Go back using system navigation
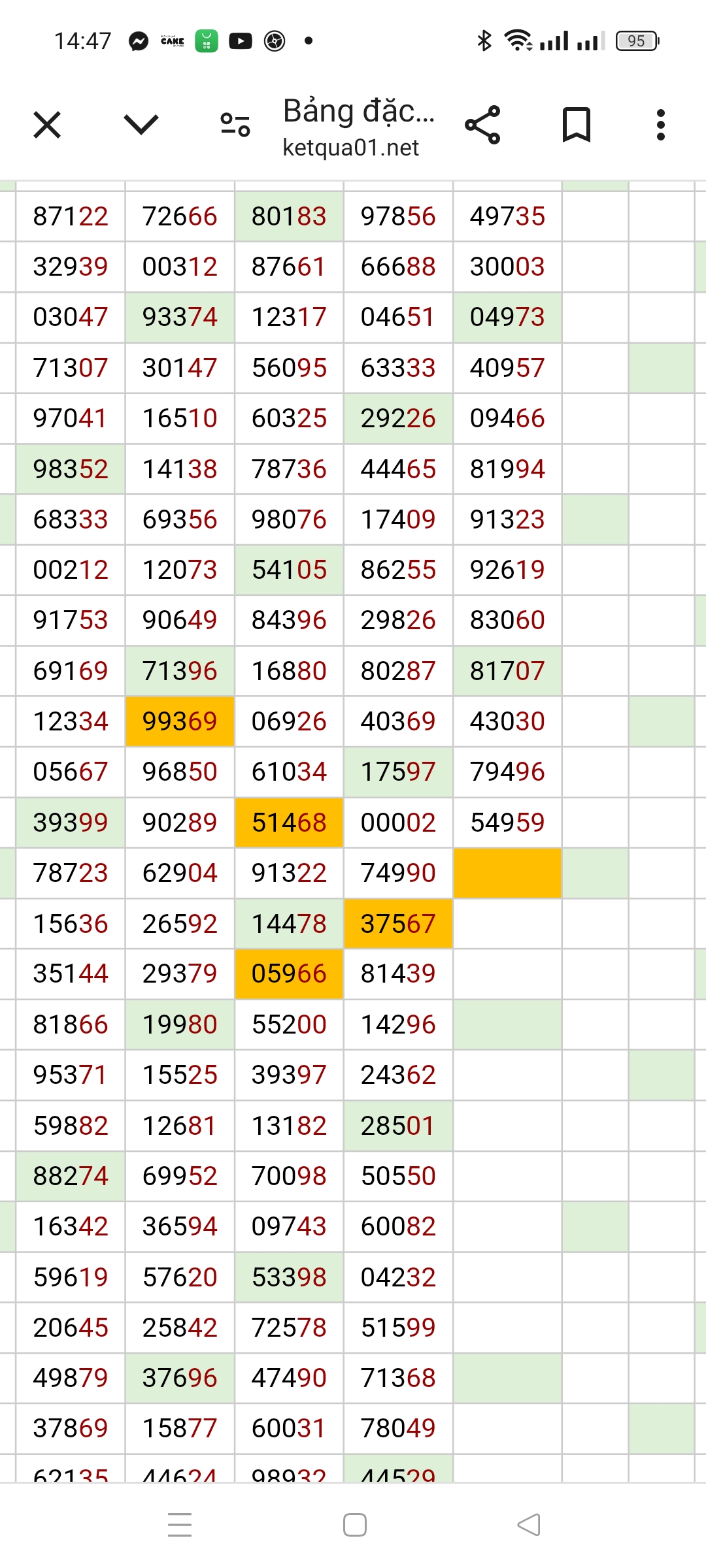This screenshot has width=706, height=1568. pyautogui.click(x=529, y=1526)
